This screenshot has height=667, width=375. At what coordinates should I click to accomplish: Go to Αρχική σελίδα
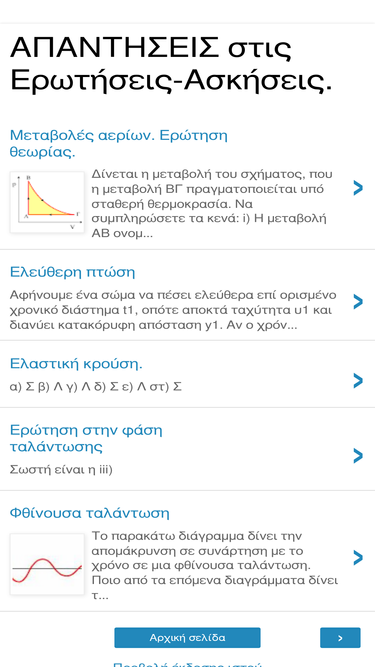(x=187, y=638)
